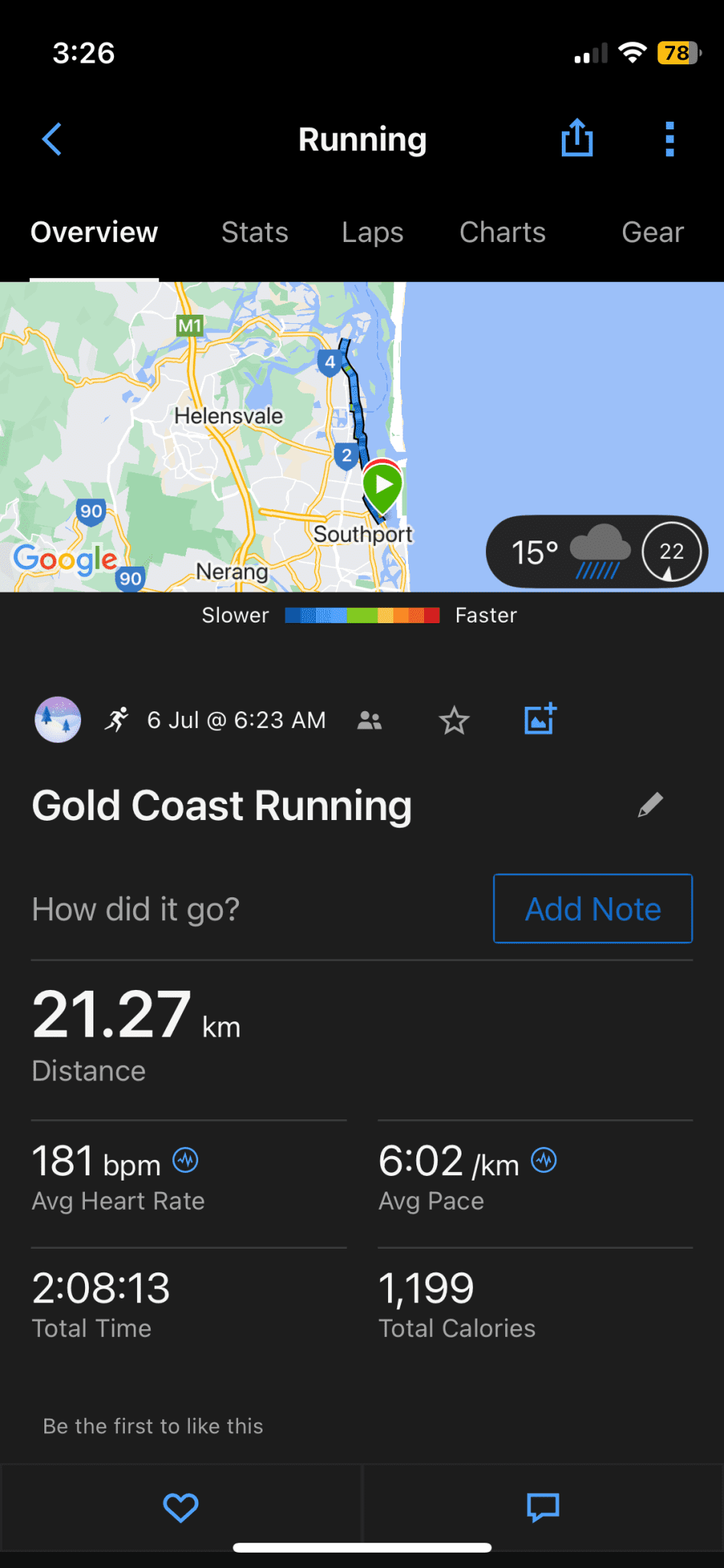Edit the Gold Coast Running title
The image size is (724, 1568).
point(651,805)
